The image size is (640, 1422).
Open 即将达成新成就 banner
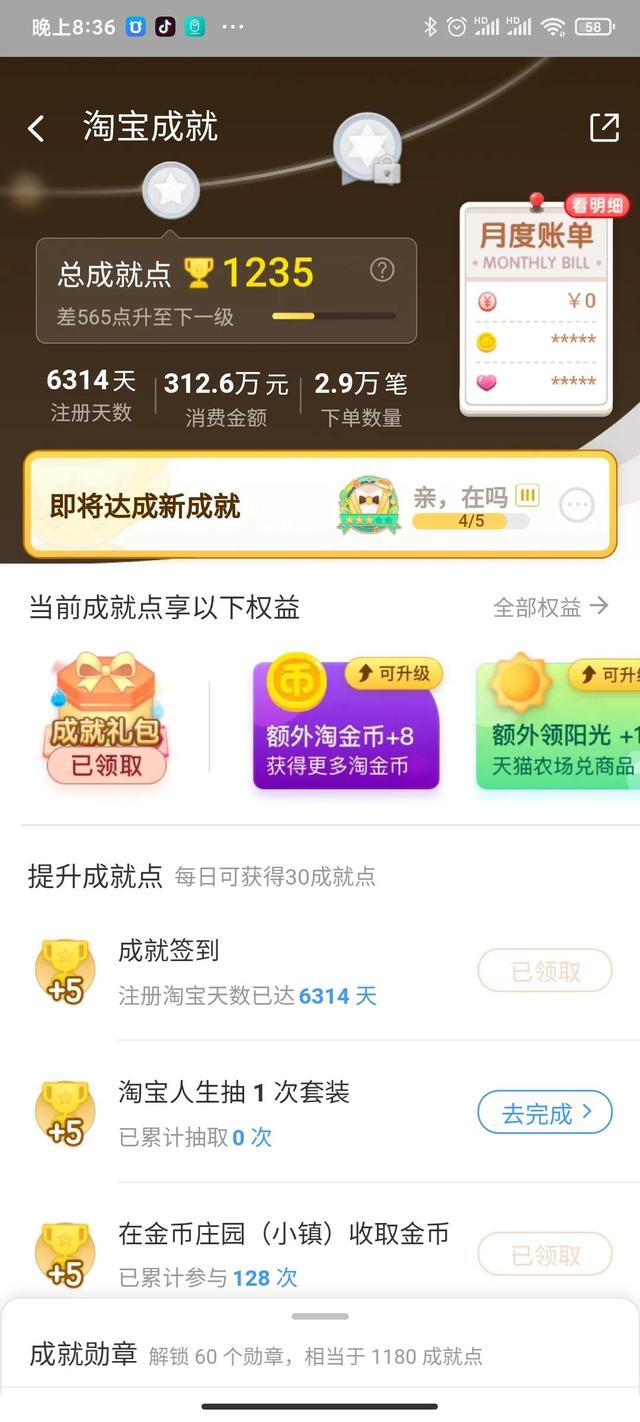[145, 506]
